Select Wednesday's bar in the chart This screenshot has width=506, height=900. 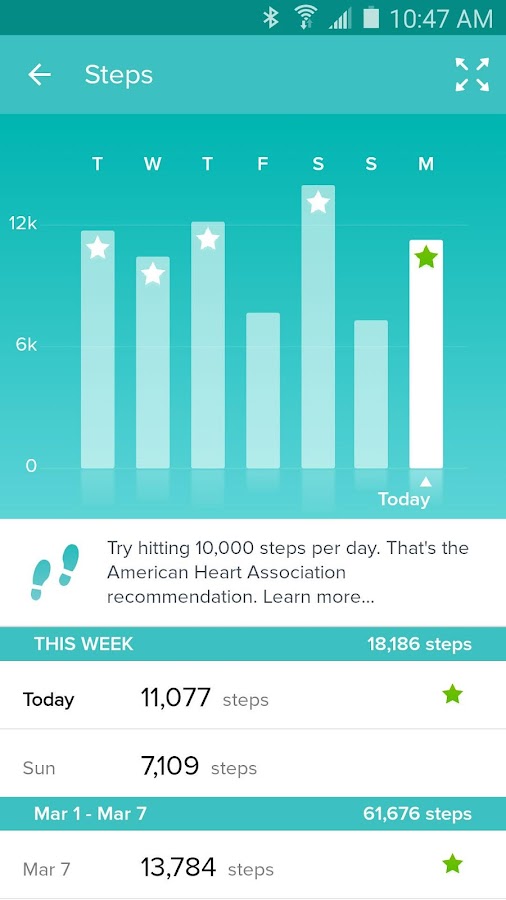(153, 362)
